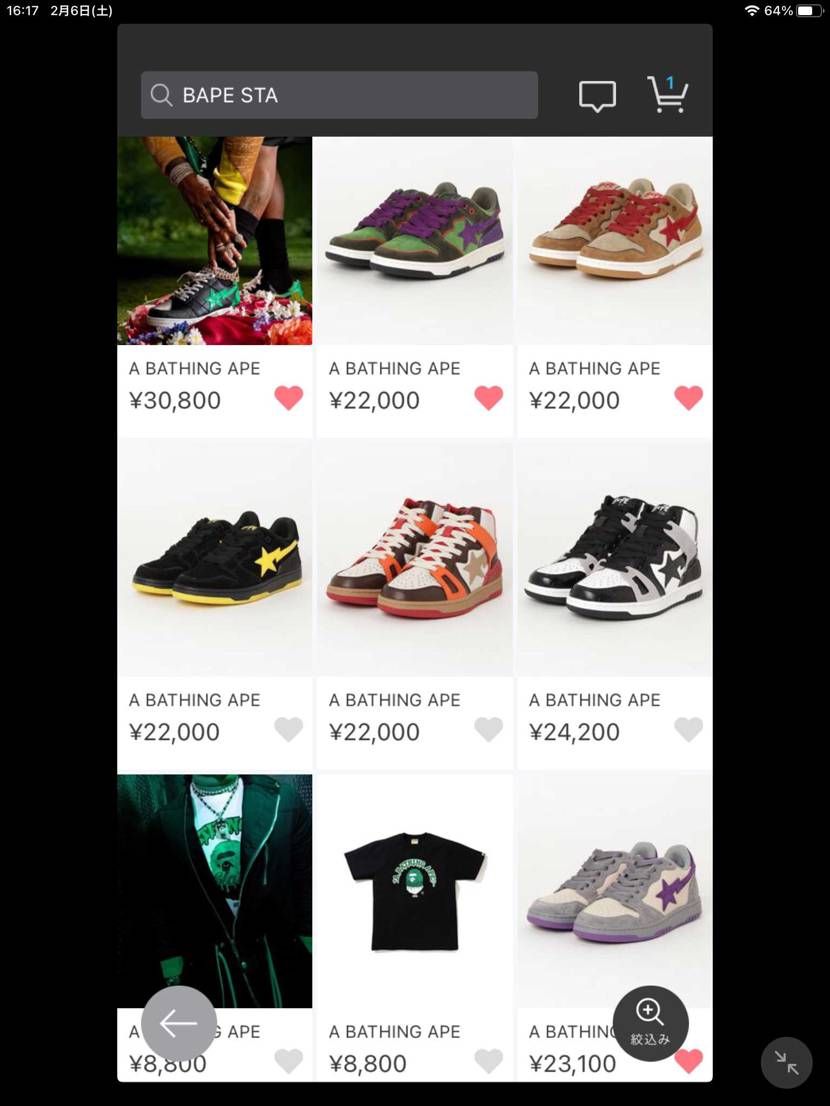This screenshot has height=1106, width=830.
Task: Open the orange high-top sneakers thumbnail
Action: tap(414, 557)
